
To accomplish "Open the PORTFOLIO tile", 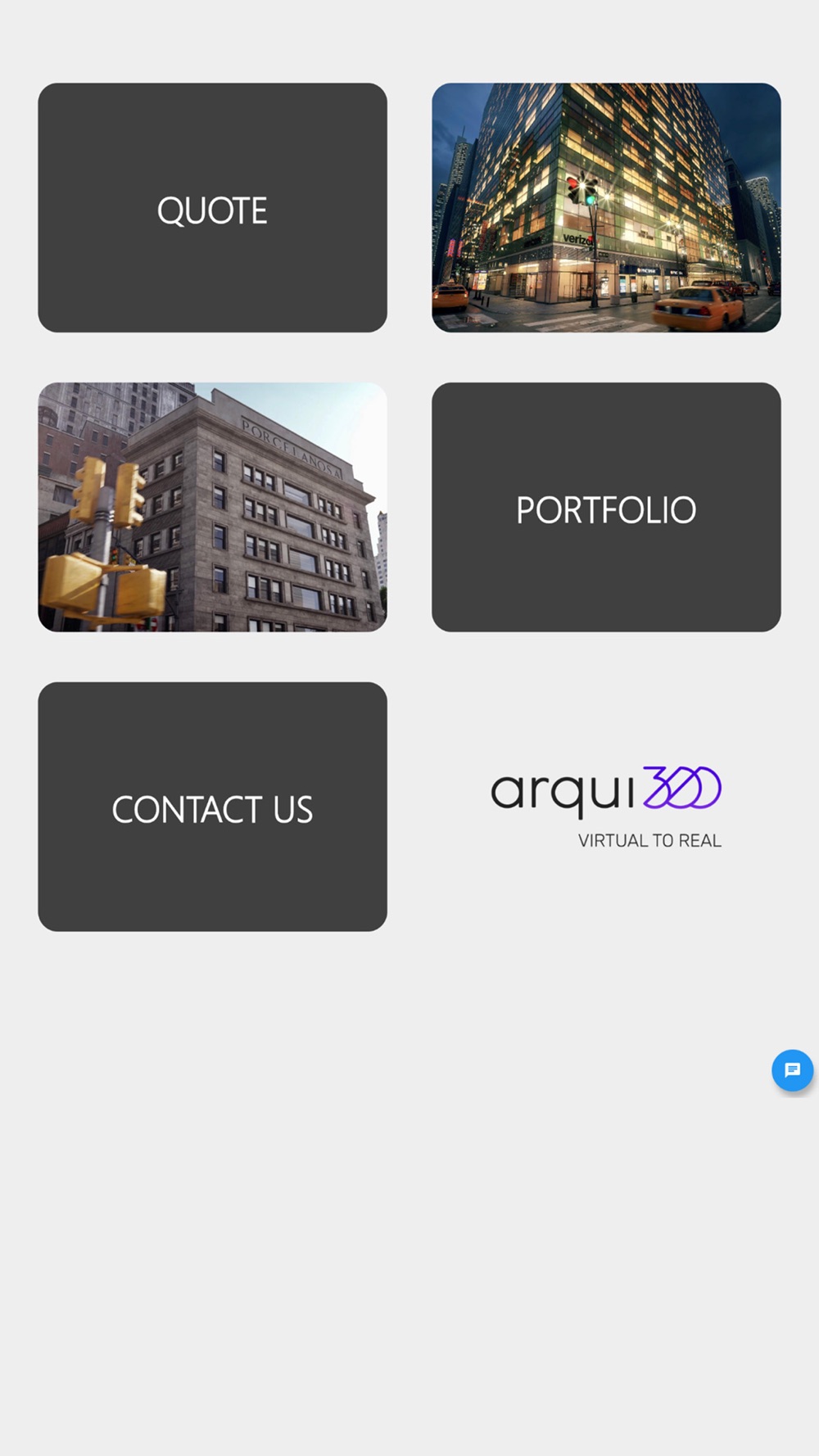I will [606, 507].
